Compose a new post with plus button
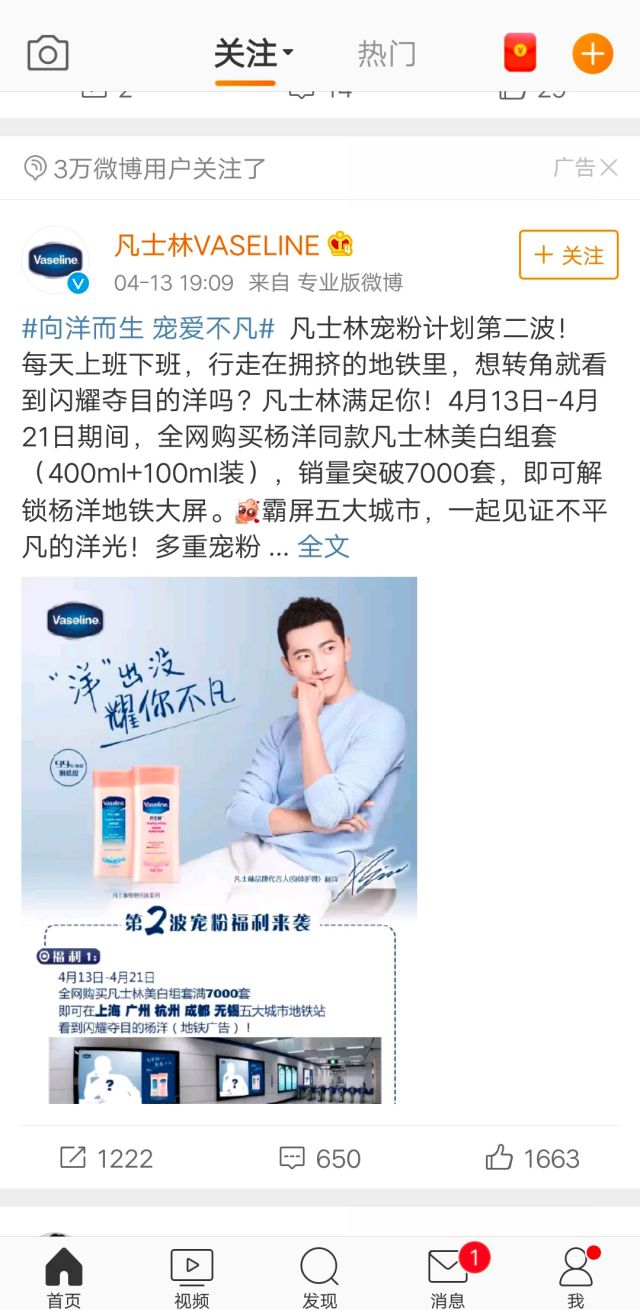Image resolution: width=640 pixels, height=1310 pixels. 592,53
